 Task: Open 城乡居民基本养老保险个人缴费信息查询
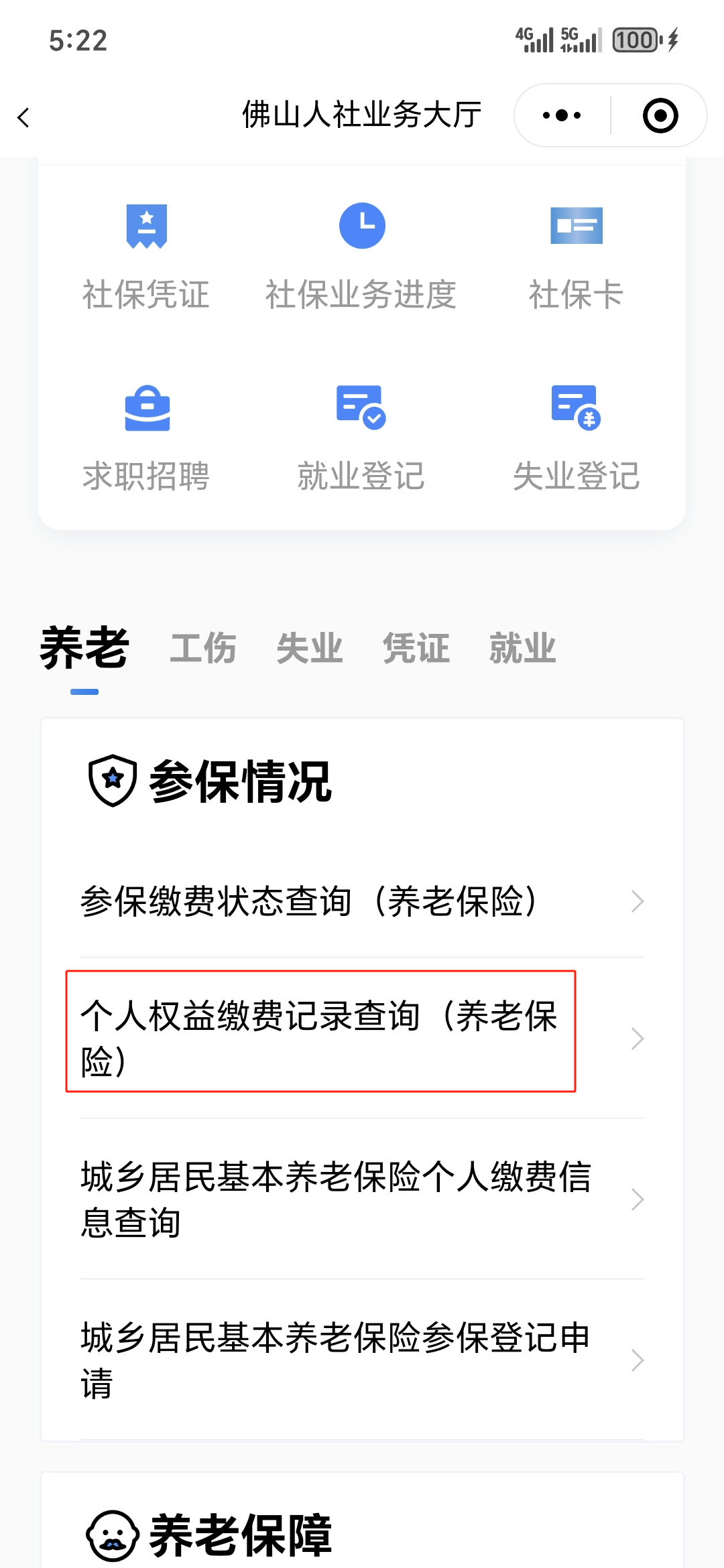pyautogui.click(x=362, y=1199)
